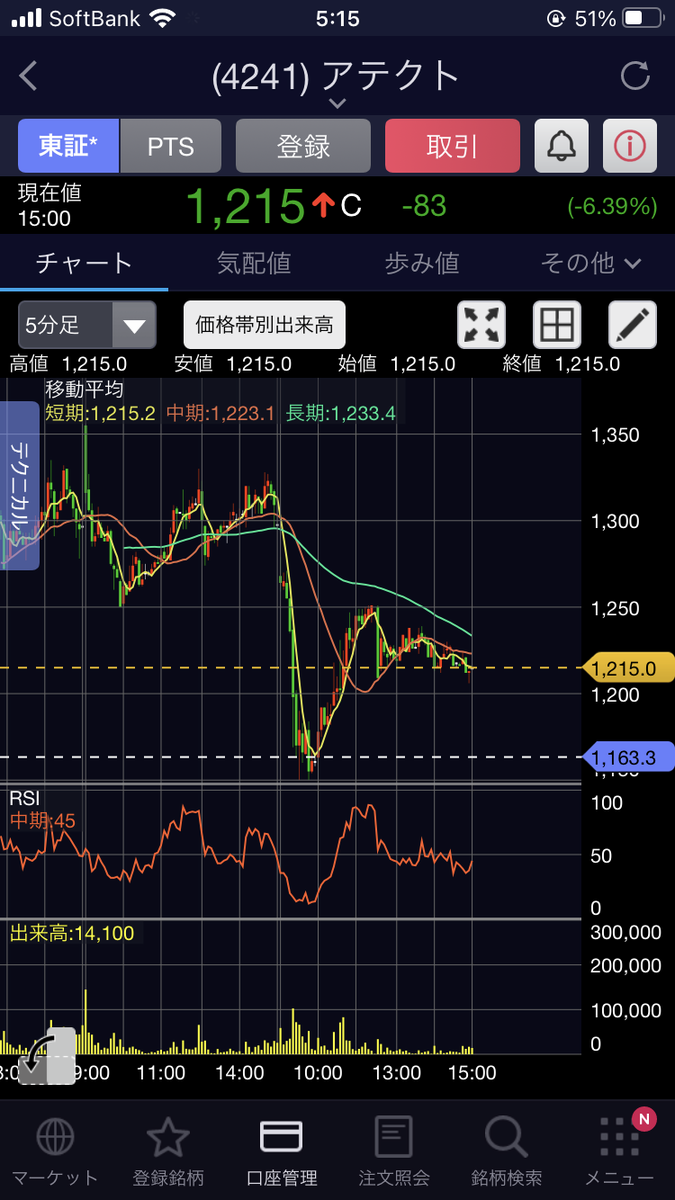Switch to the PTS market
This screenshot has height=1200, width=675.
(171, 146)
